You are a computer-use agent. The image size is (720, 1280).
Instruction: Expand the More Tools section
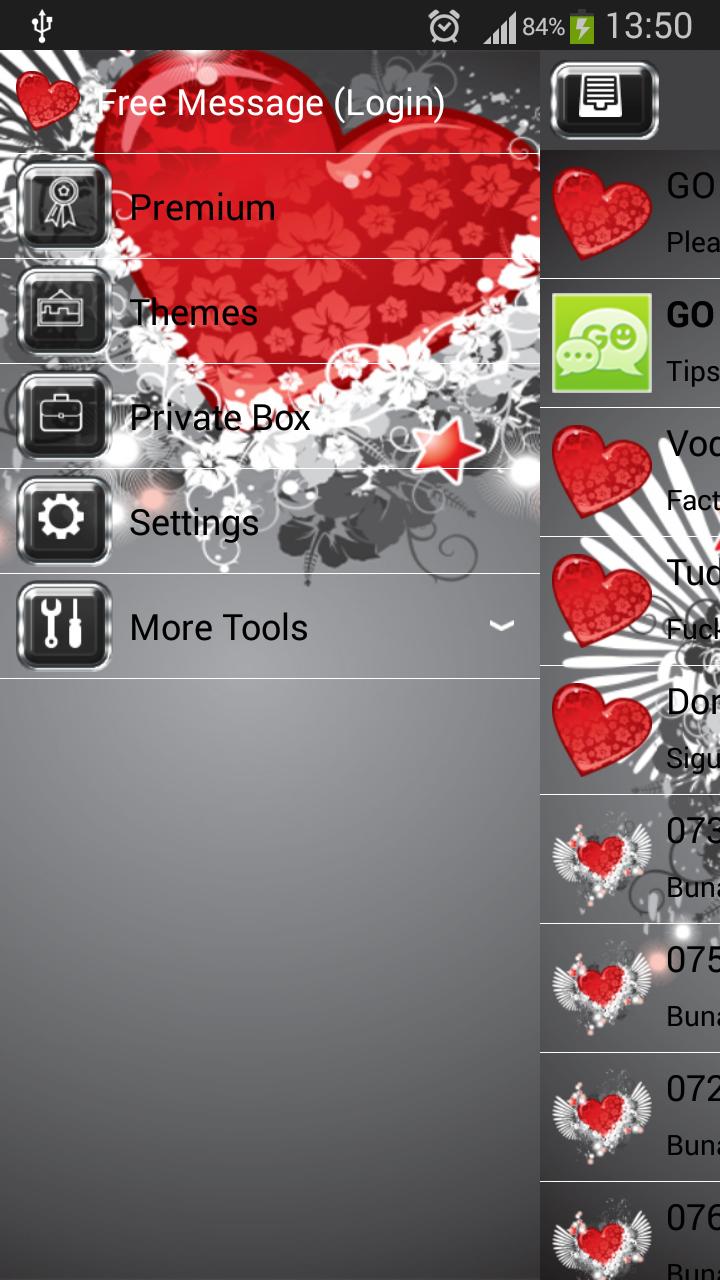(270, 627)
